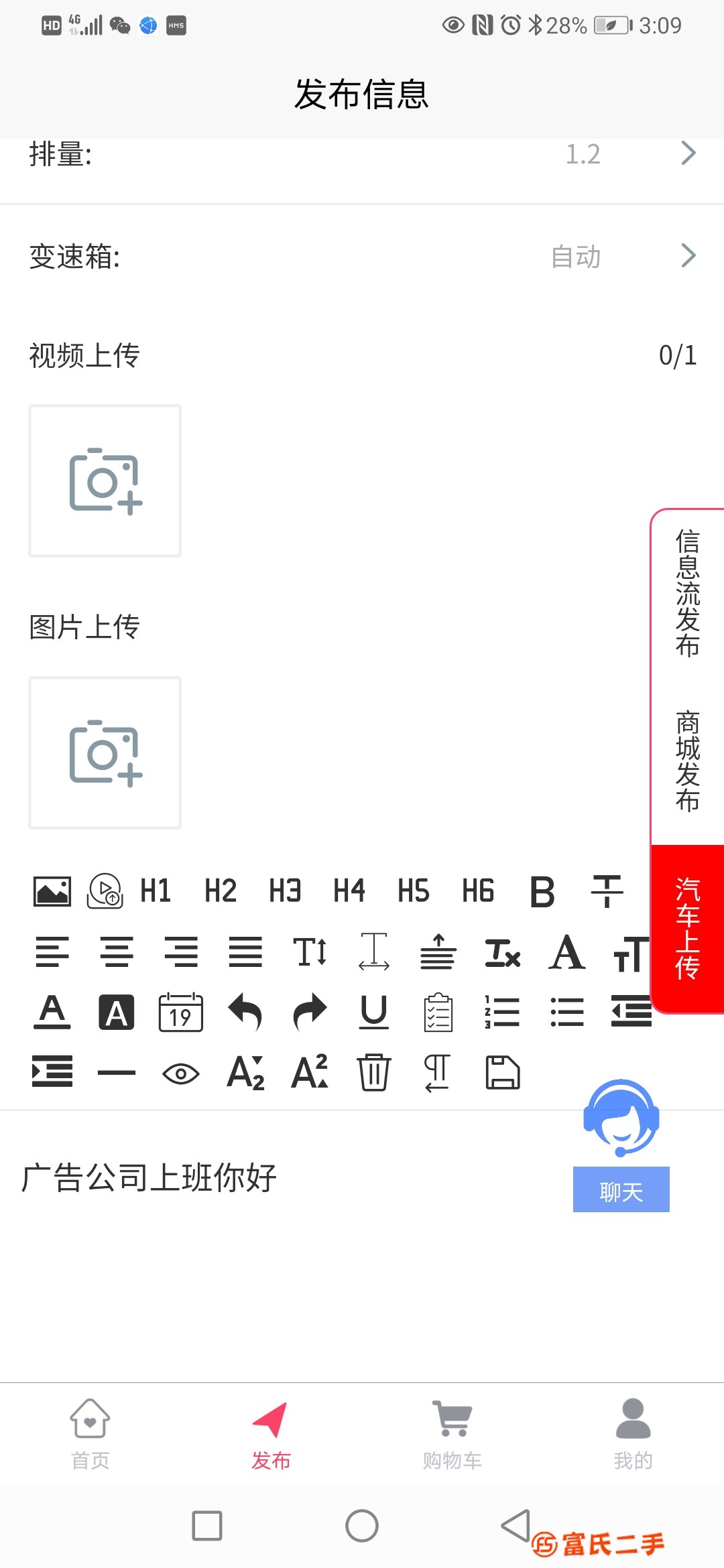
Task: Center-align the text
Action: [x=117, y=952]
